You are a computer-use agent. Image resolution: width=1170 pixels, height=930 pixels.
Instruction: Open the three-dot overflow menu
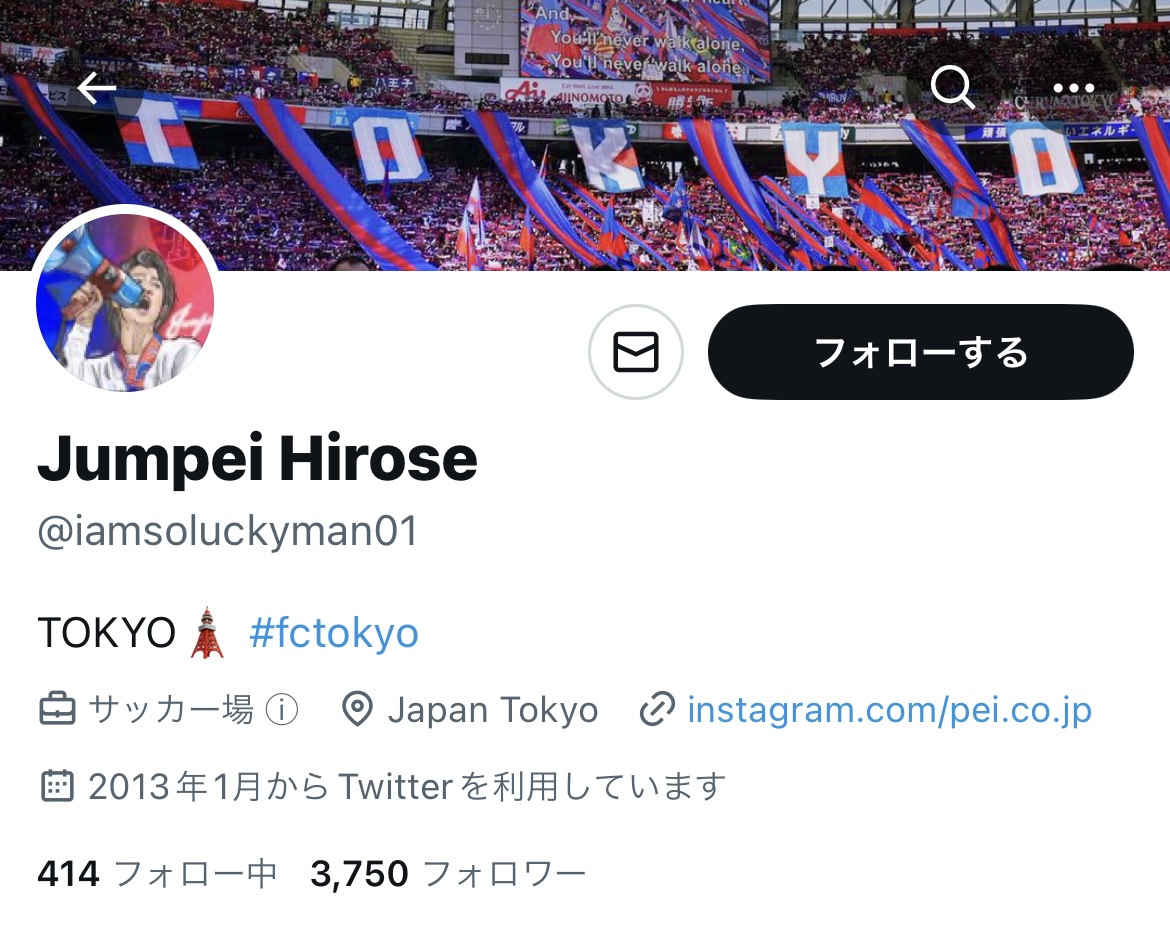point(1073,89)
